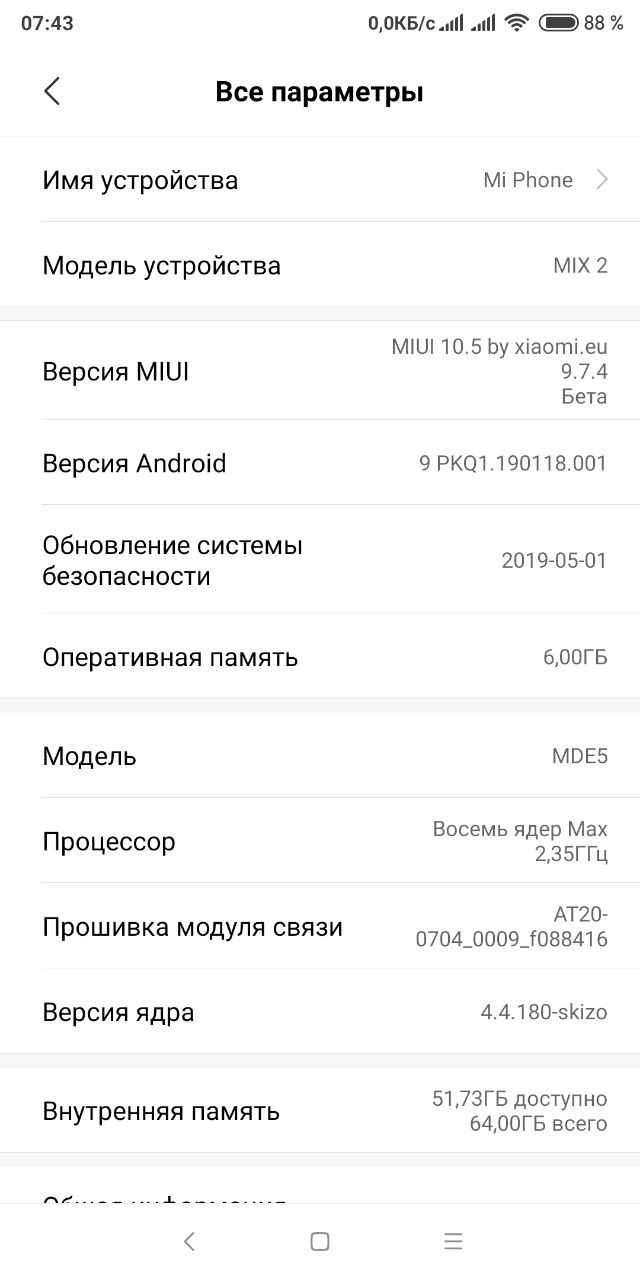Open recent apps from navigation bar
This screenshot has height=1280, width=640.
pos(453,1242)
